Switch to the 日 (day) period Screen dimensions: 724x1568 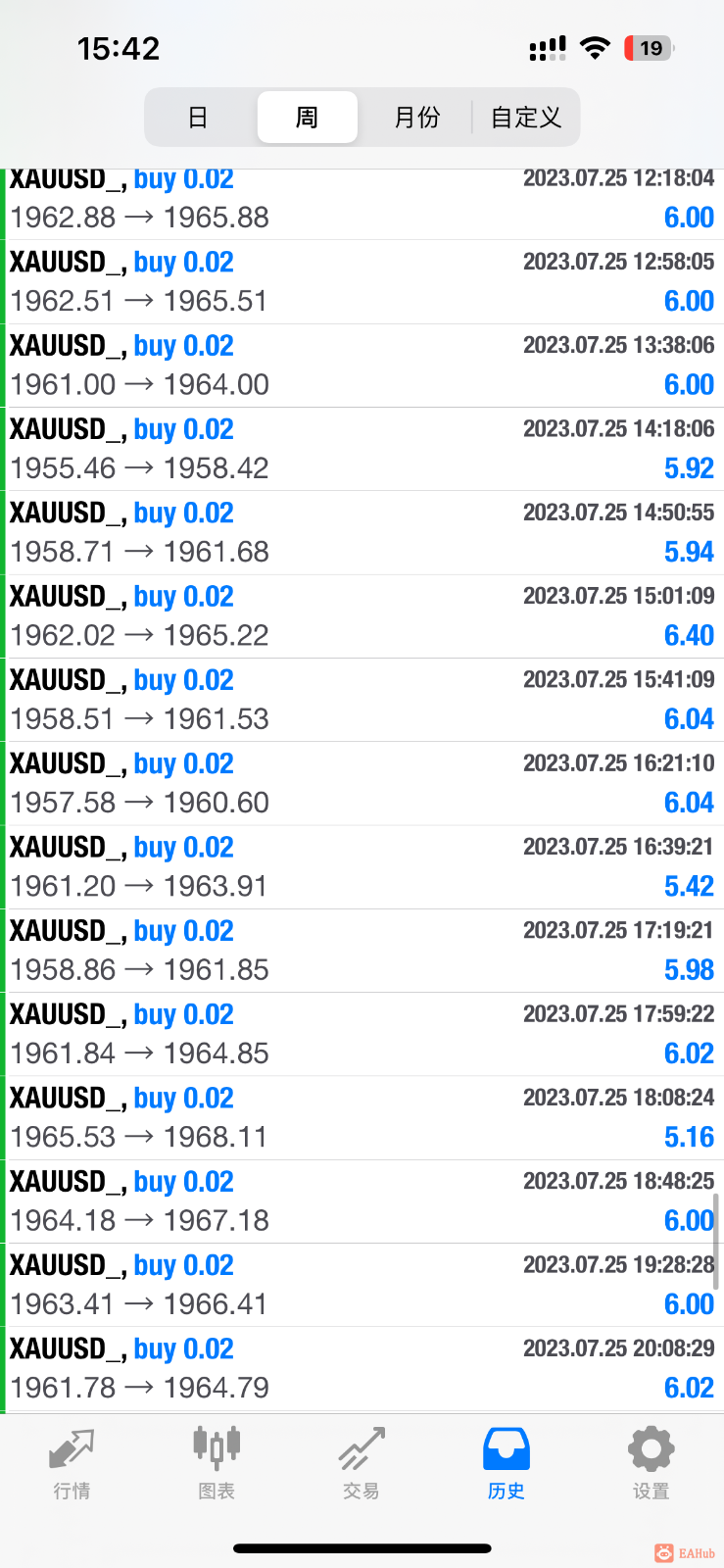(x=198, y=118)
